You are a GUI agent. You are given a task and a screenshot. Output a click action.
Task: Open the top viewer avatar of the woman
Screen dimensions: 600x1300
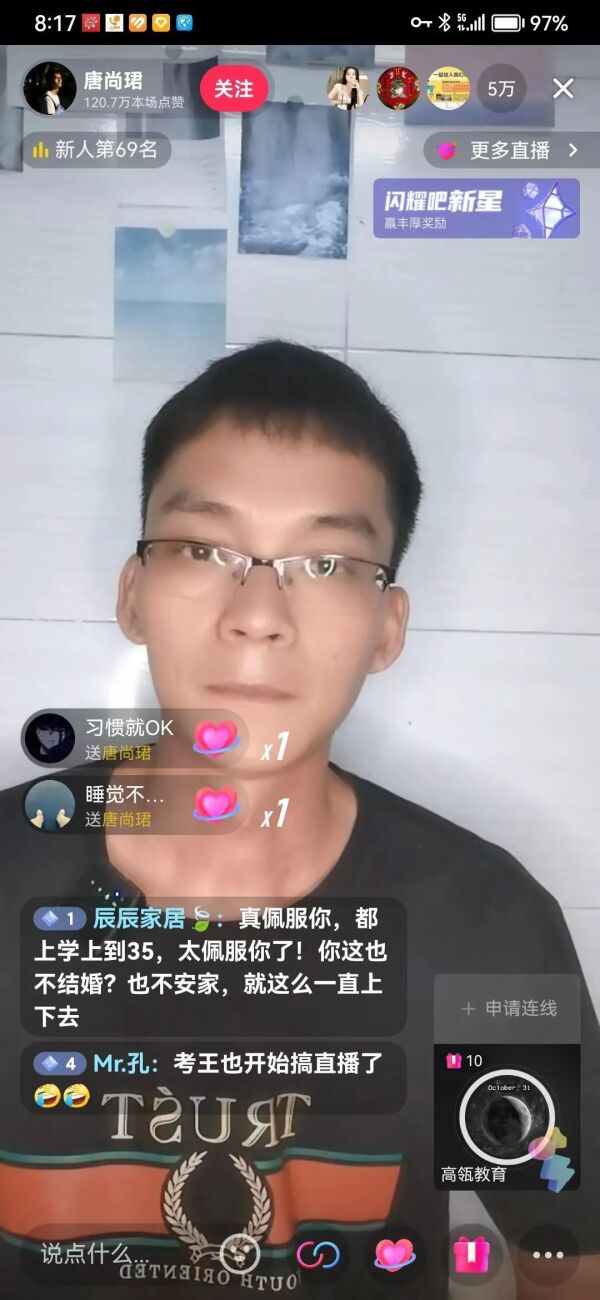348,89
